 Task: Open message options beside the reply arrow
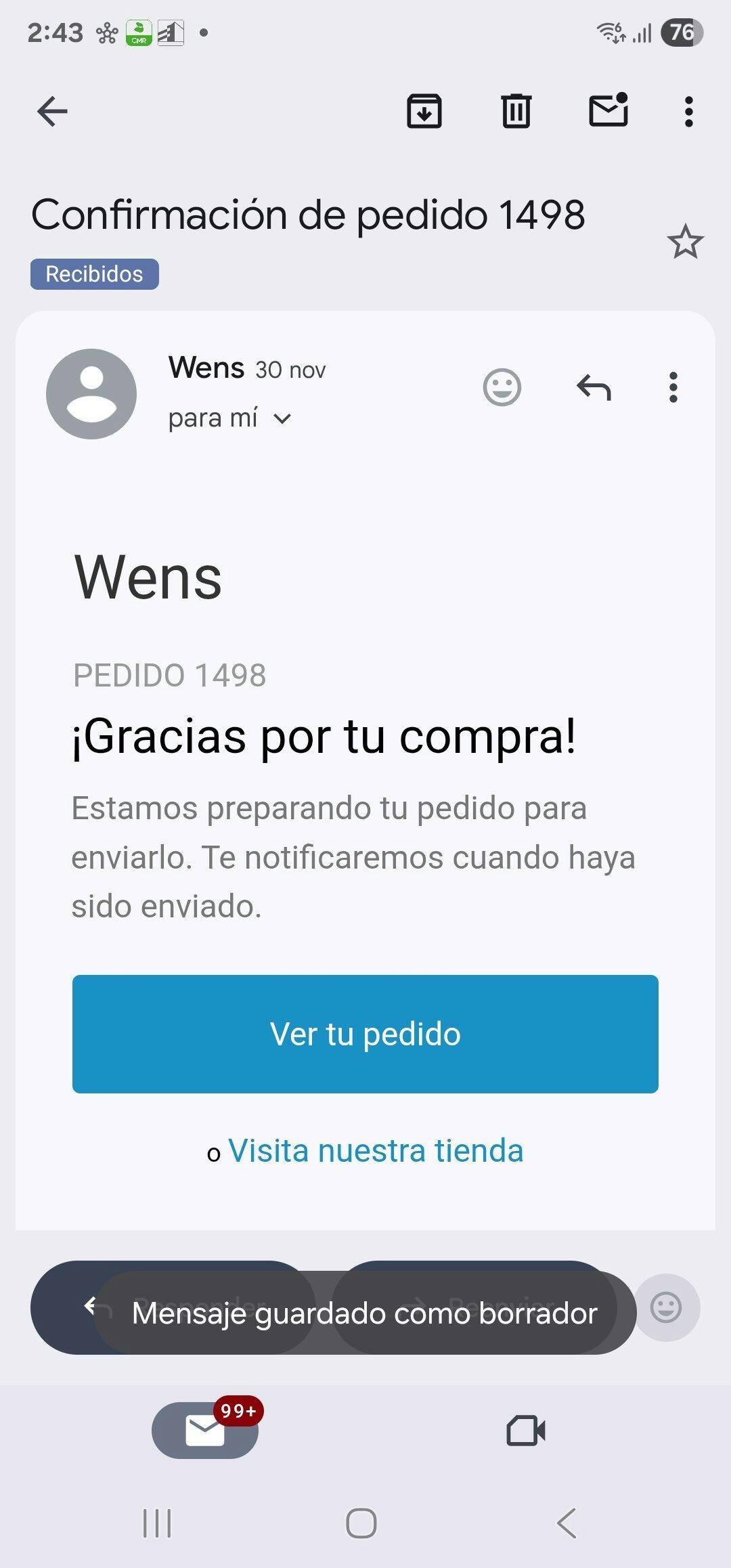[x=673, y=388]
